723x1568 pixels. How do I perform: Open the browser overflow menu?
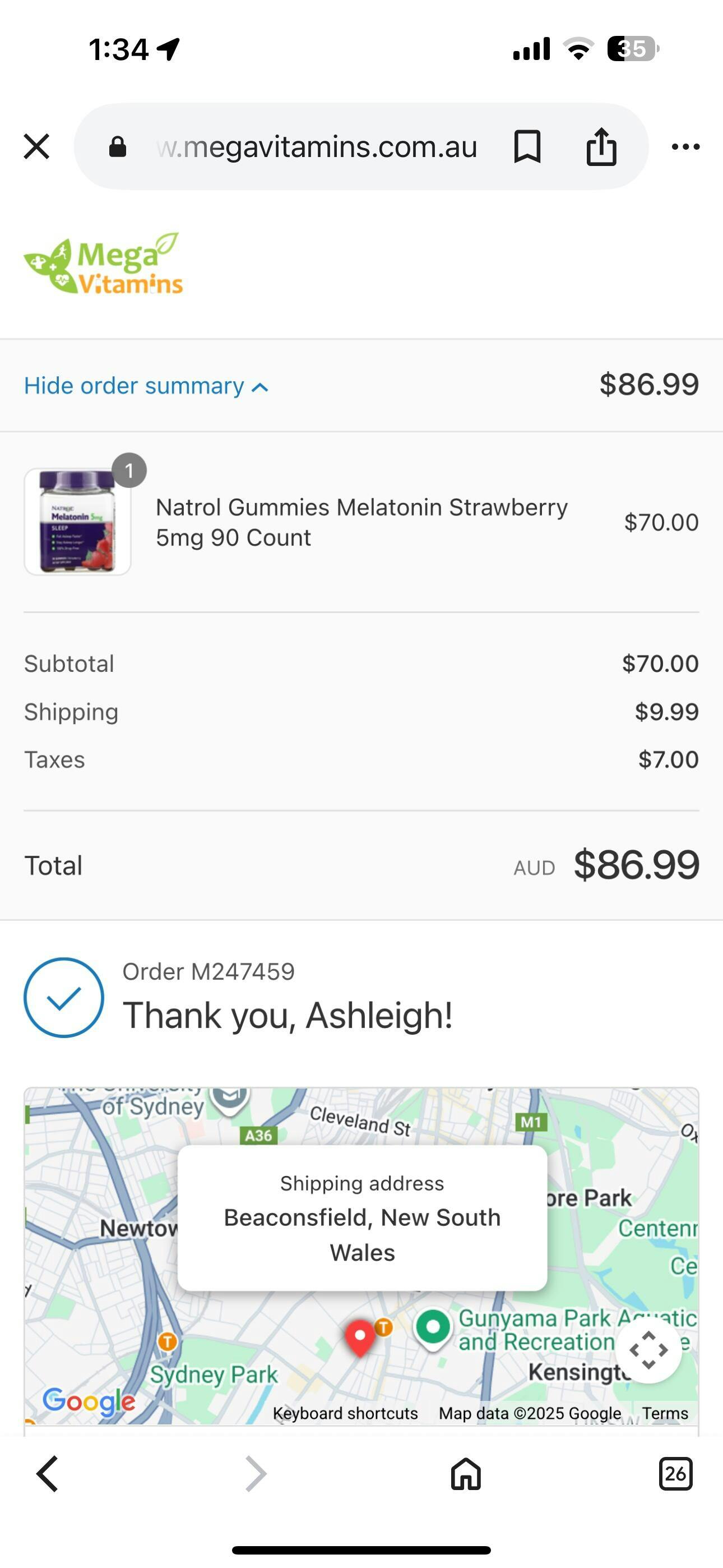(x=685, y=147)
